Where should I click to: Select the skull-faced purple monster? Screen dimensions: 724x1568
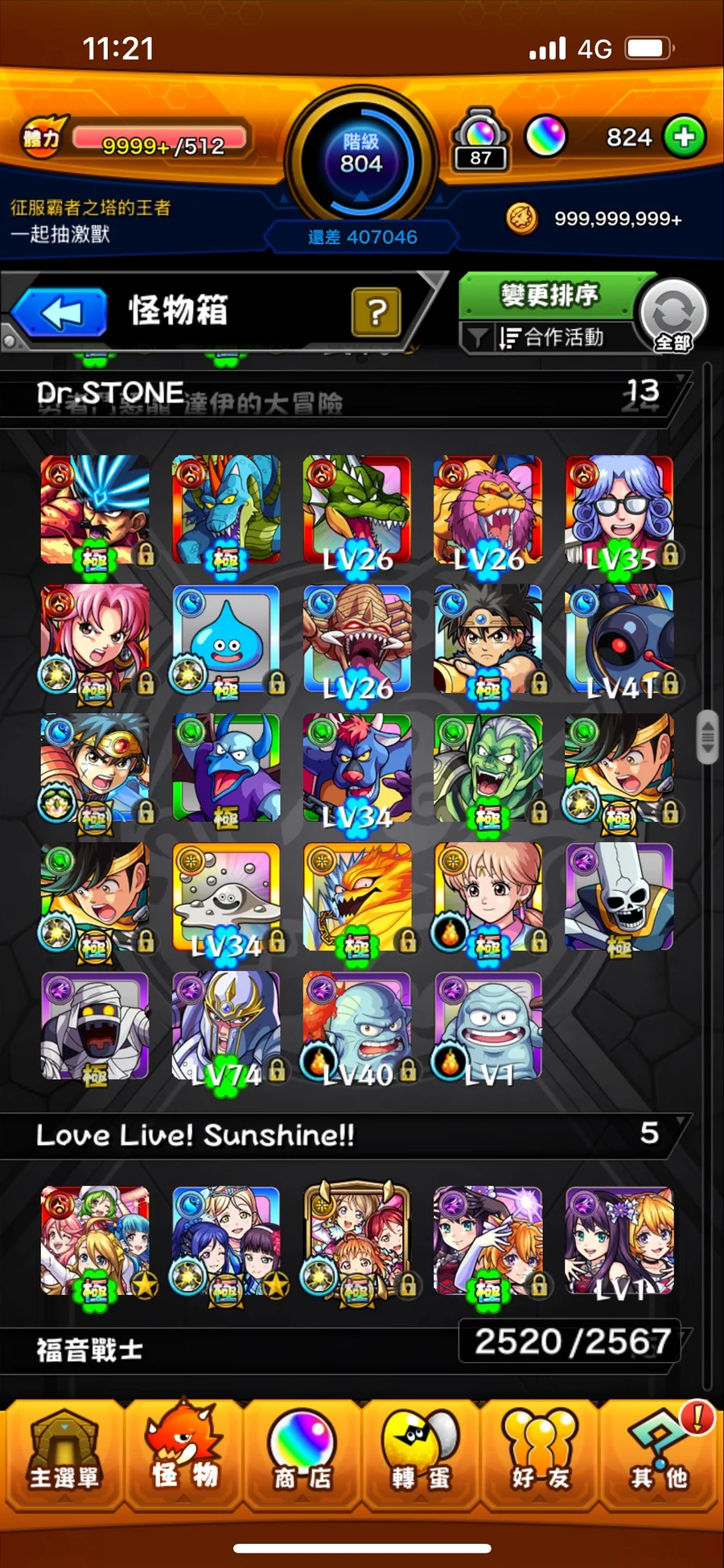point(619,897)
